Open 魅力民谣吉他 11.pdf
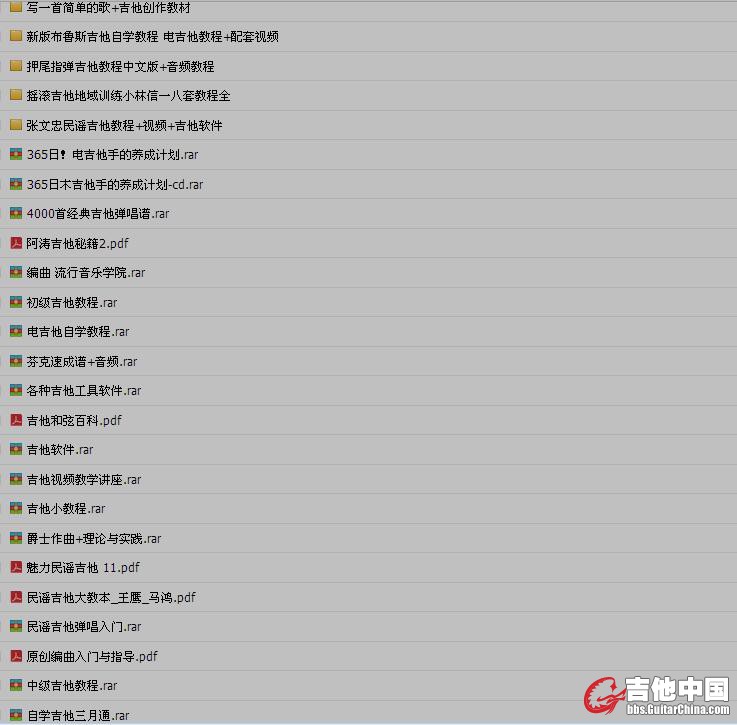 point(83,568)
